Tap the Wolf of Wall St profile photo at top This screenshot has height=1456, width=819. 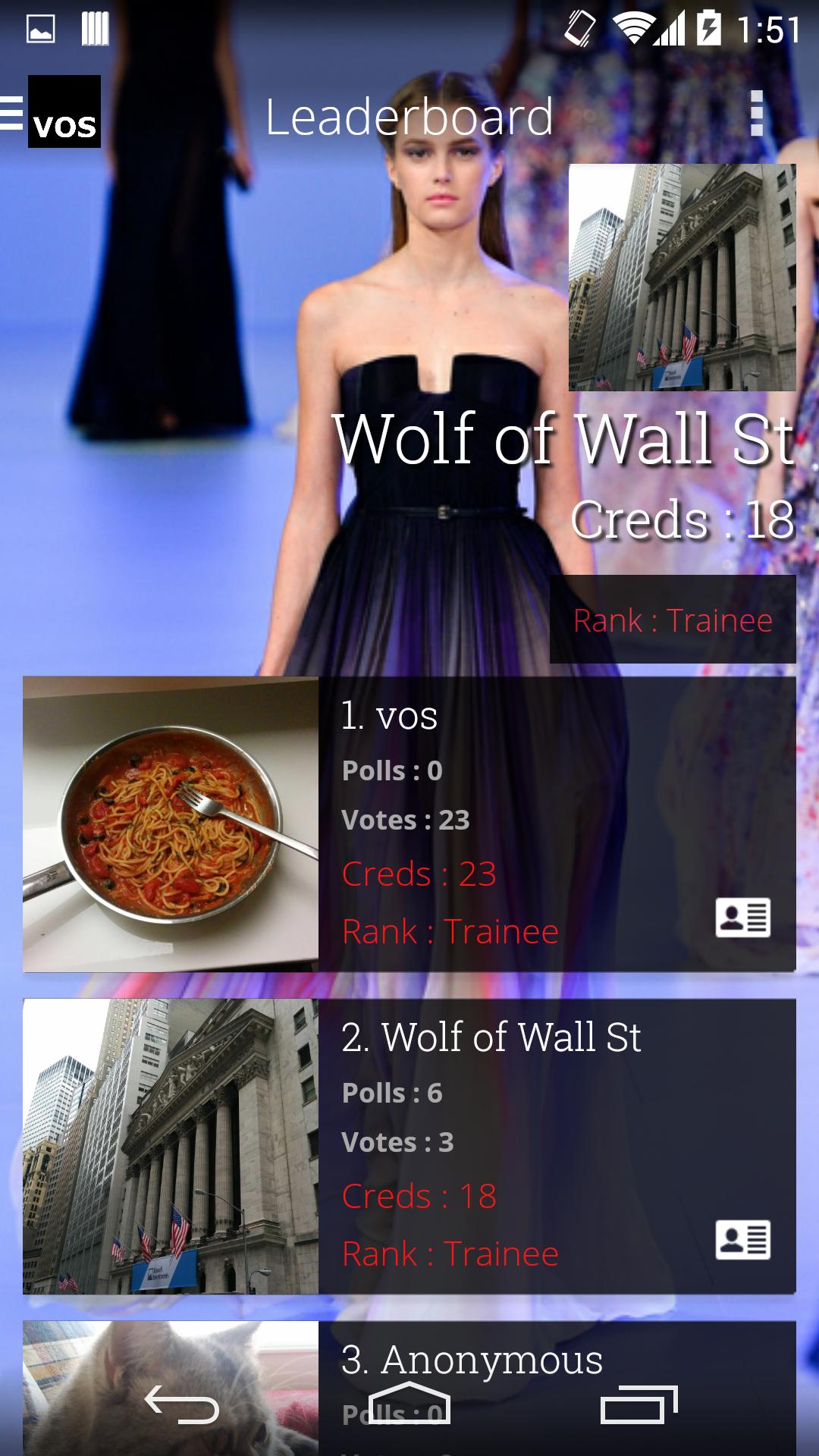coord(682,277)
